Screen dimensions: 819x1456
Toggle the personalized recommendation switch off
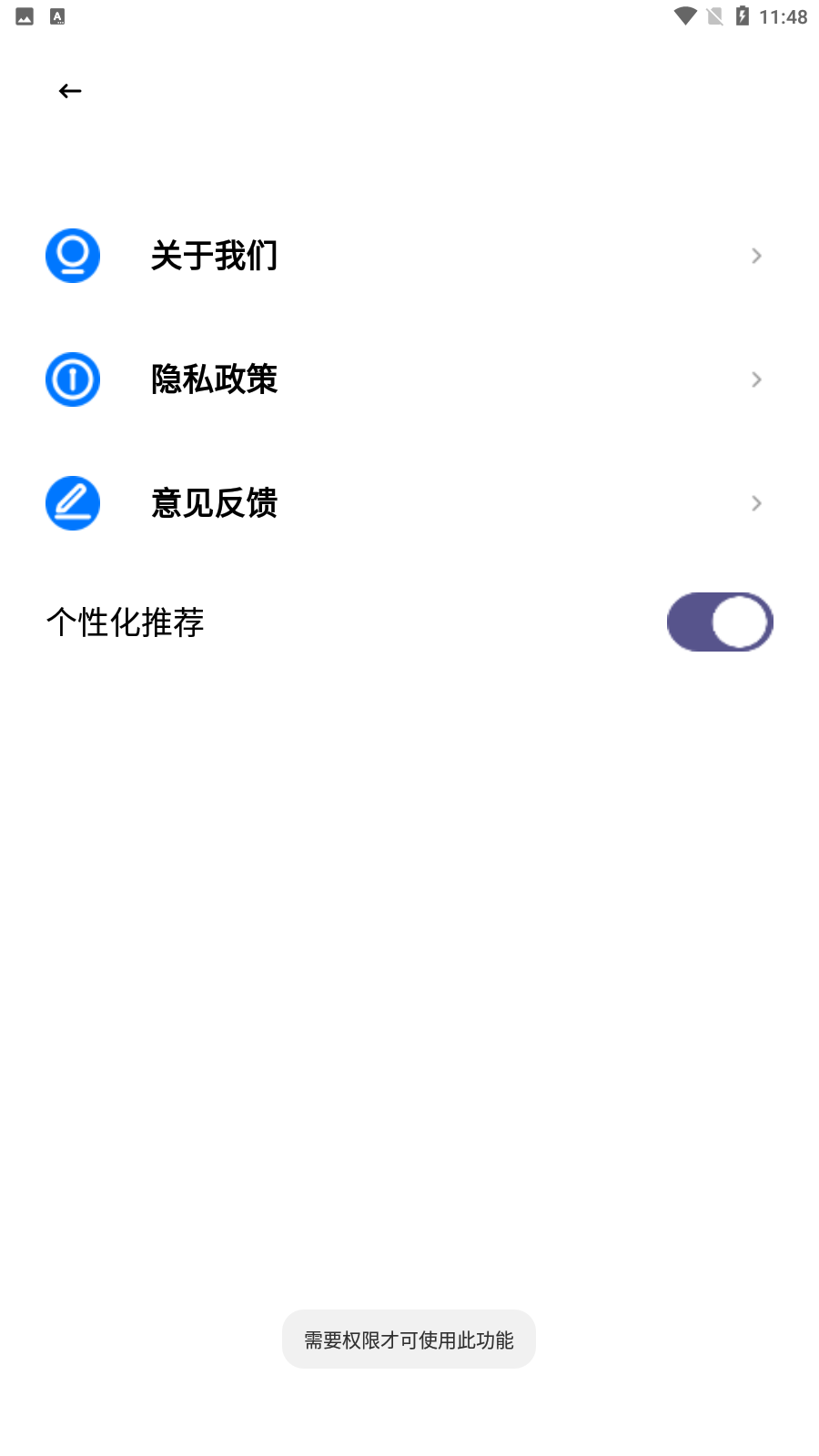pyautogui.click(x=719, y=622)
